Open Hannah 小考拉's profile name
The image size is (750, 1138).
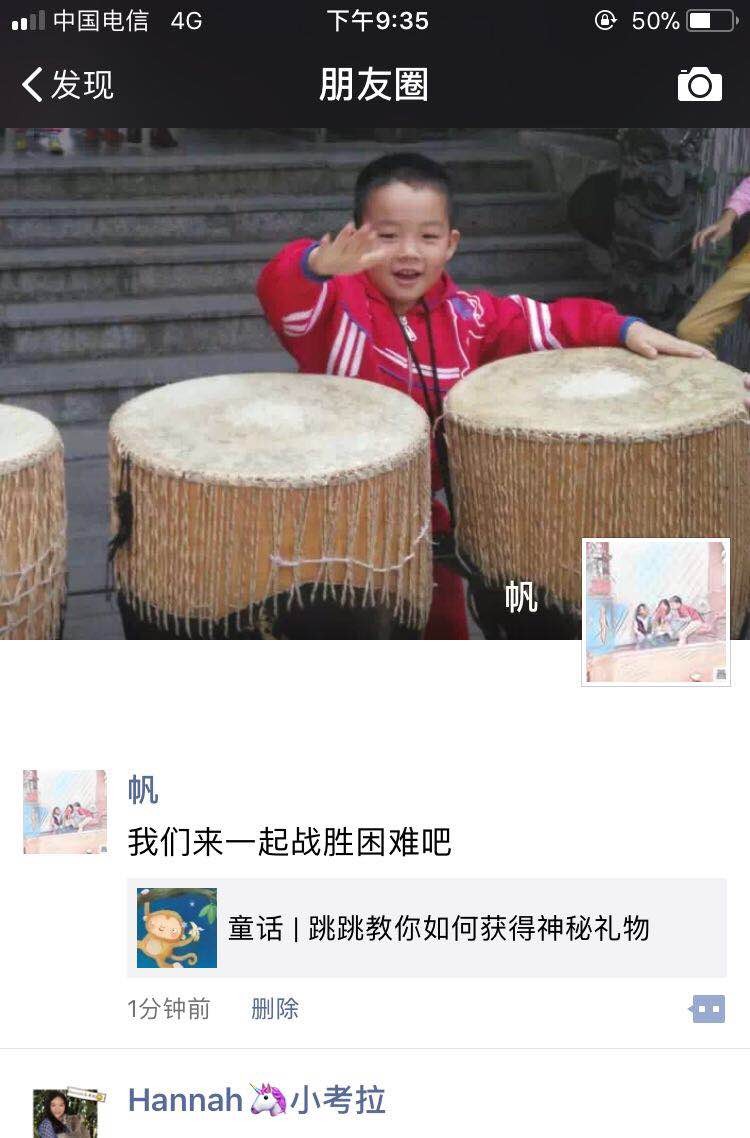(x=257, y=1101)
